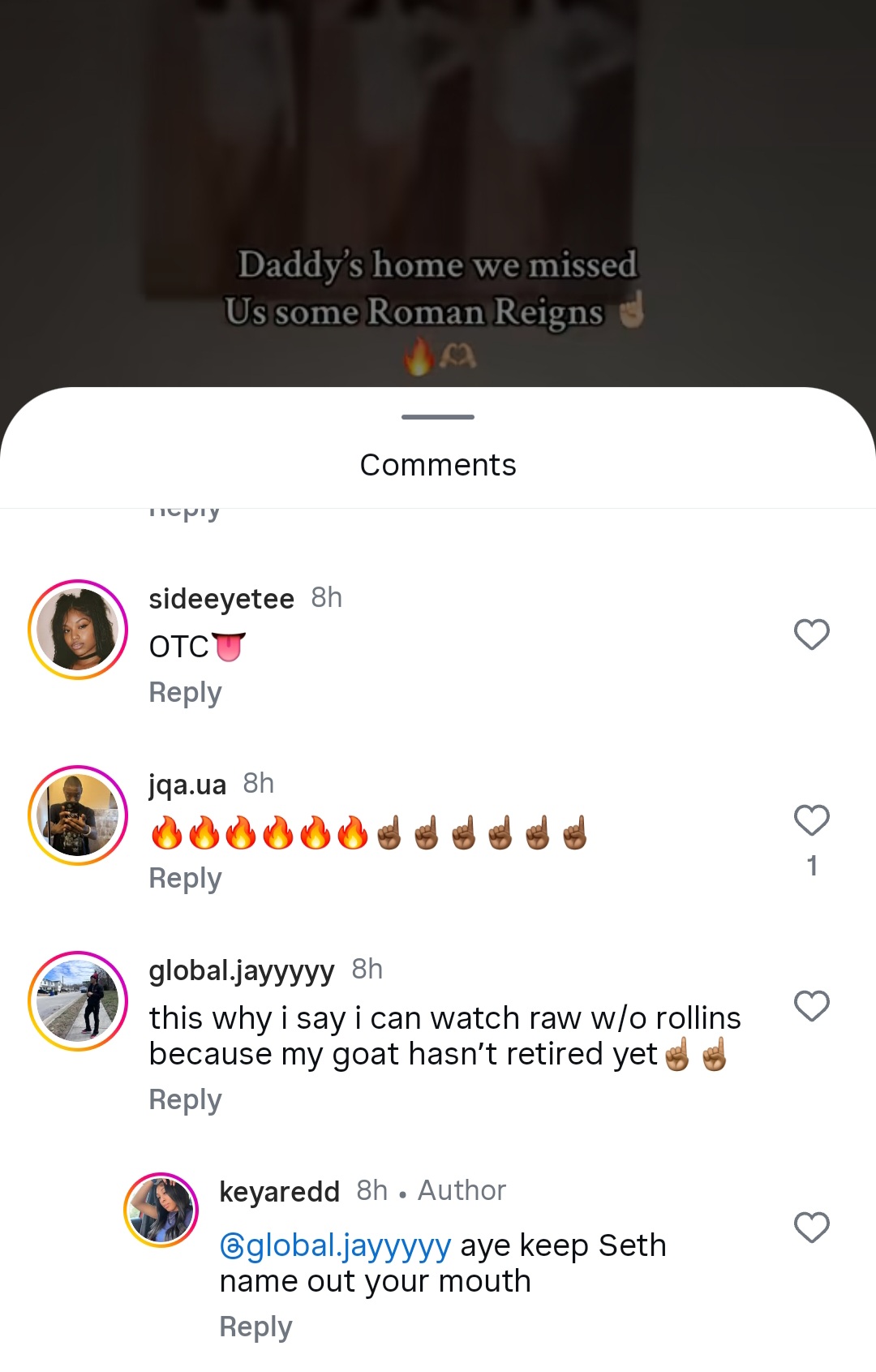Image resolution: width=876 pixels, height=1372 pixels.
Task: Tap the comments sheet drag handle
Action: pyautogui.click(x=438, y=417)
